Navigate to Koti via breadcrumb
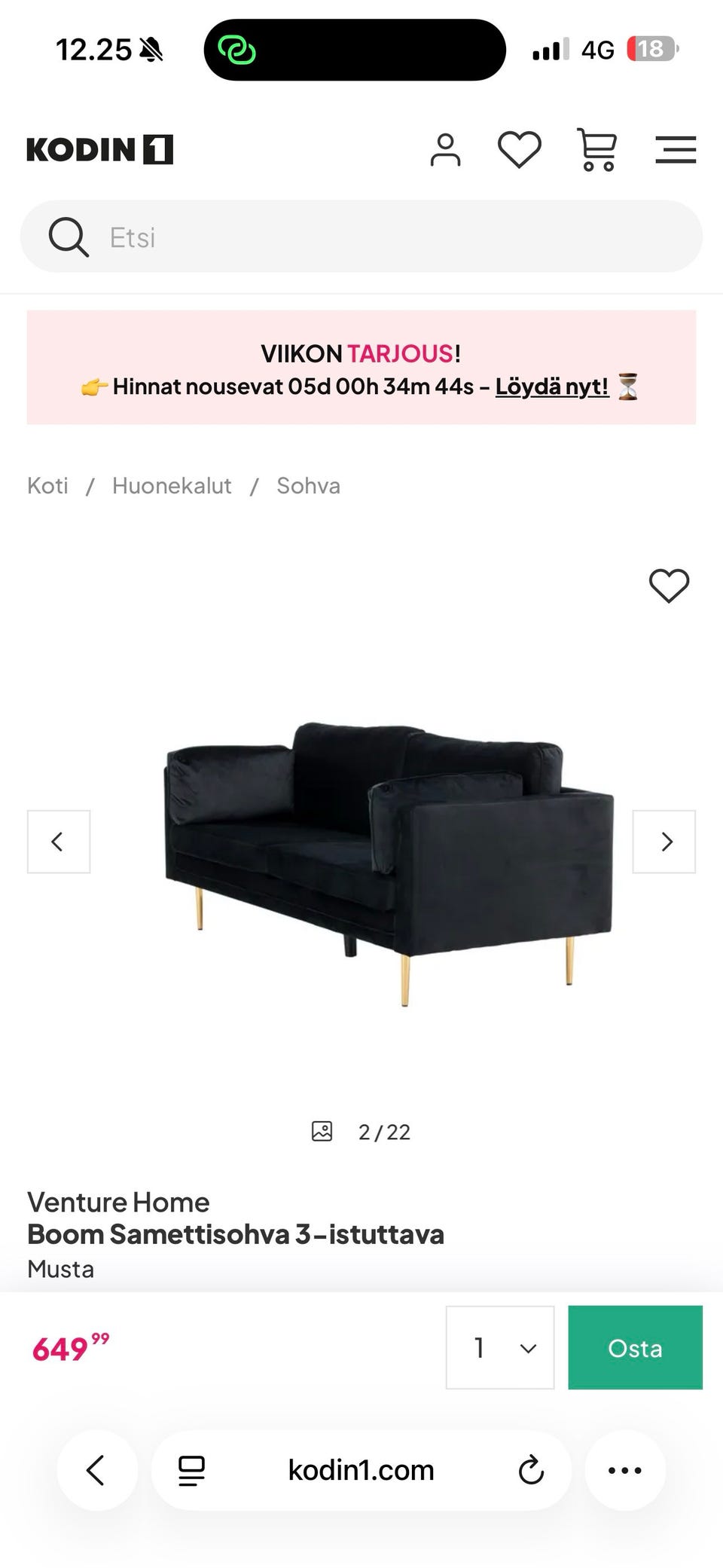Screen dimensions: 723x1568 (47, 485)
